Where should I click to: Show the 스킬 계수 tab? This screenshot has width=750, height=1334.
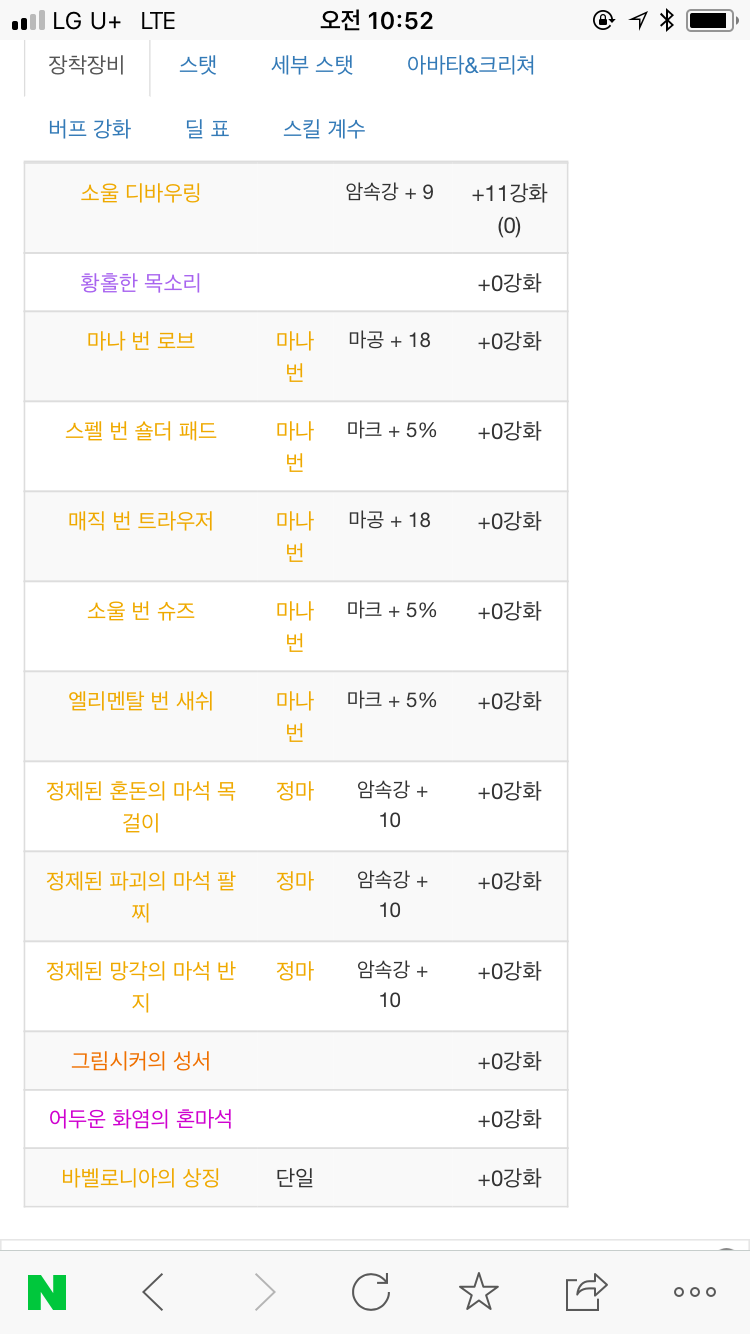tap(324, 129)
